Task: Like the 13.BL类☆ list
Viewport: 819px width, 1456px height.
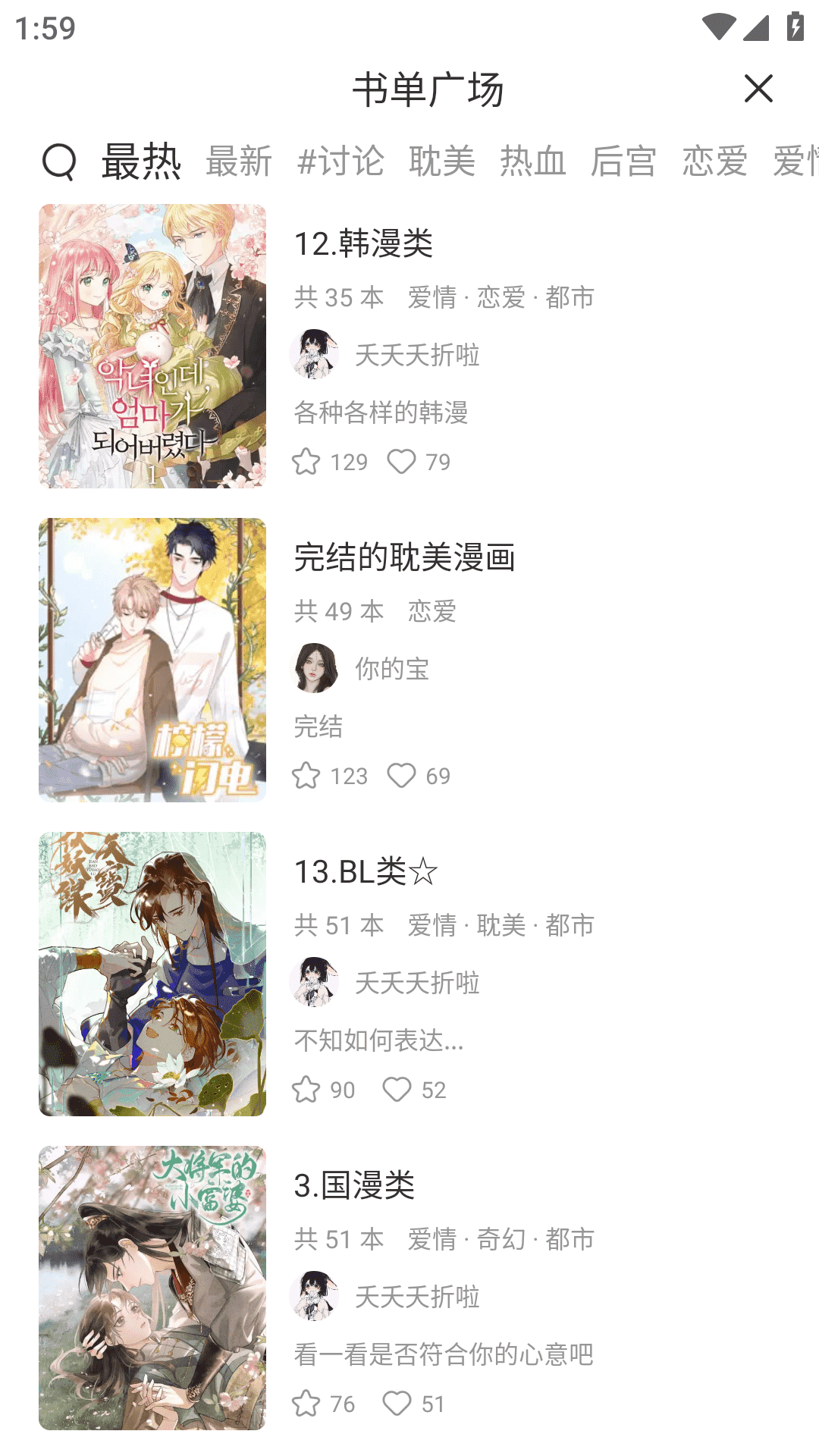Action: (x=397, y=1089)
